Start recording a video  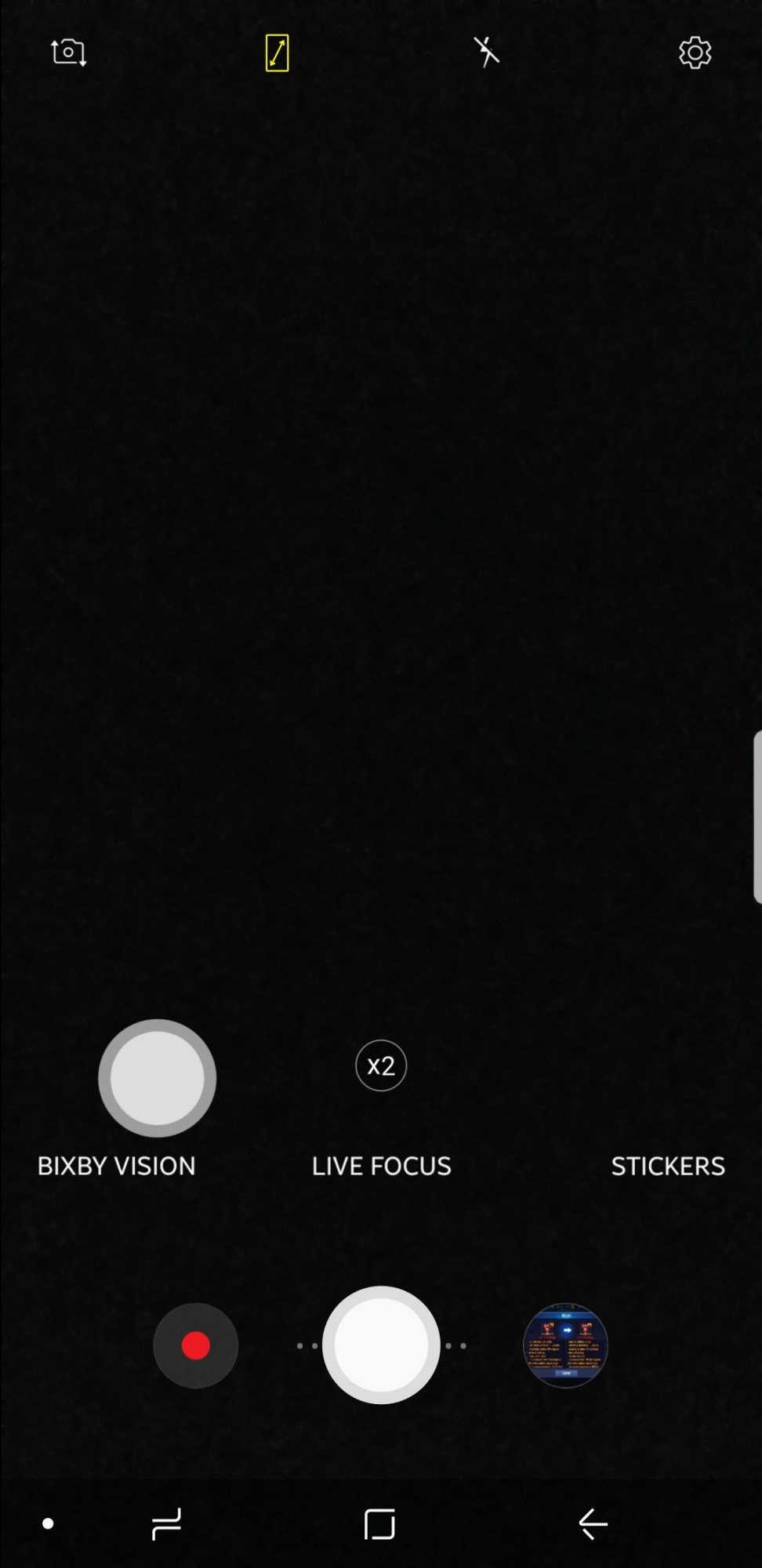click(195, 1345)
